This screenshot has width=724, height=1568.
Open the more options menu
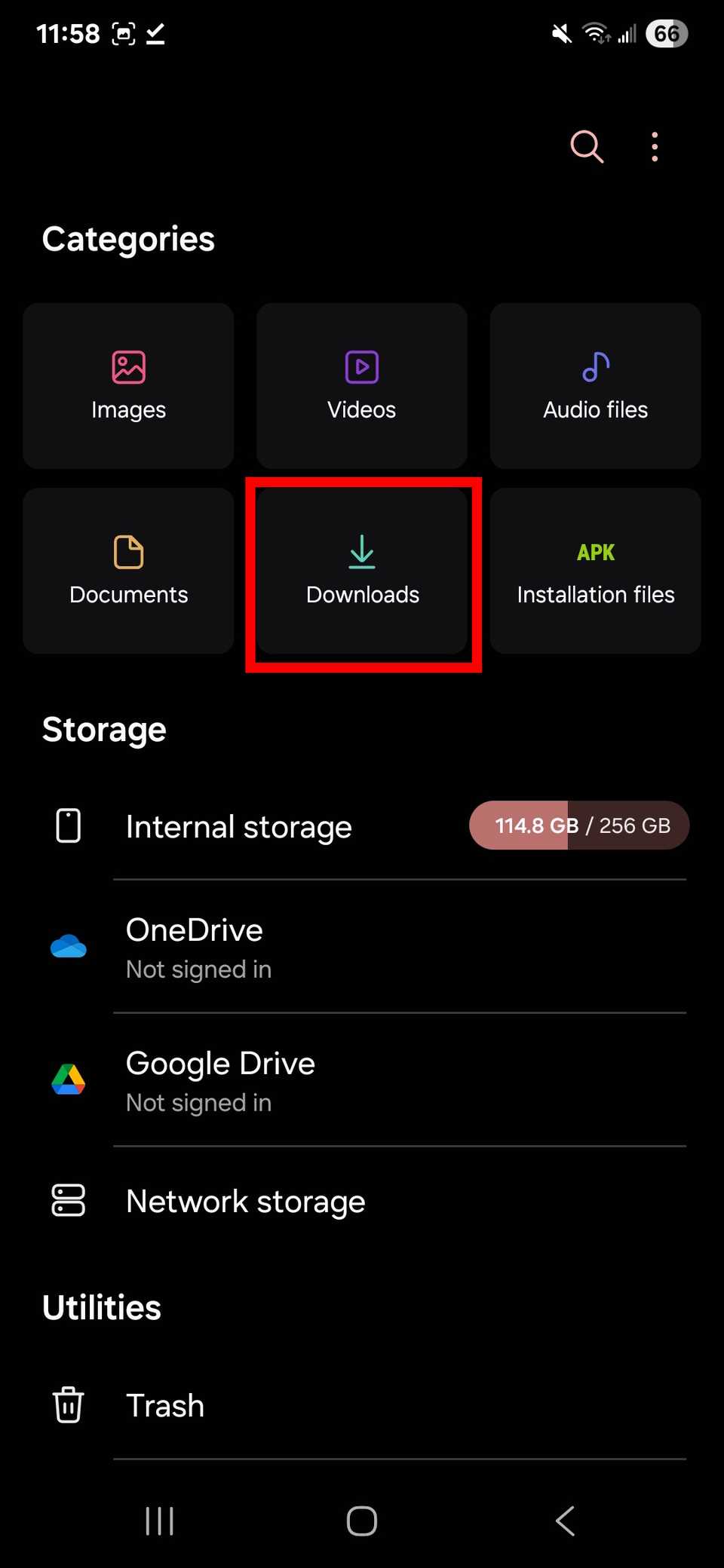pos(654,145)
